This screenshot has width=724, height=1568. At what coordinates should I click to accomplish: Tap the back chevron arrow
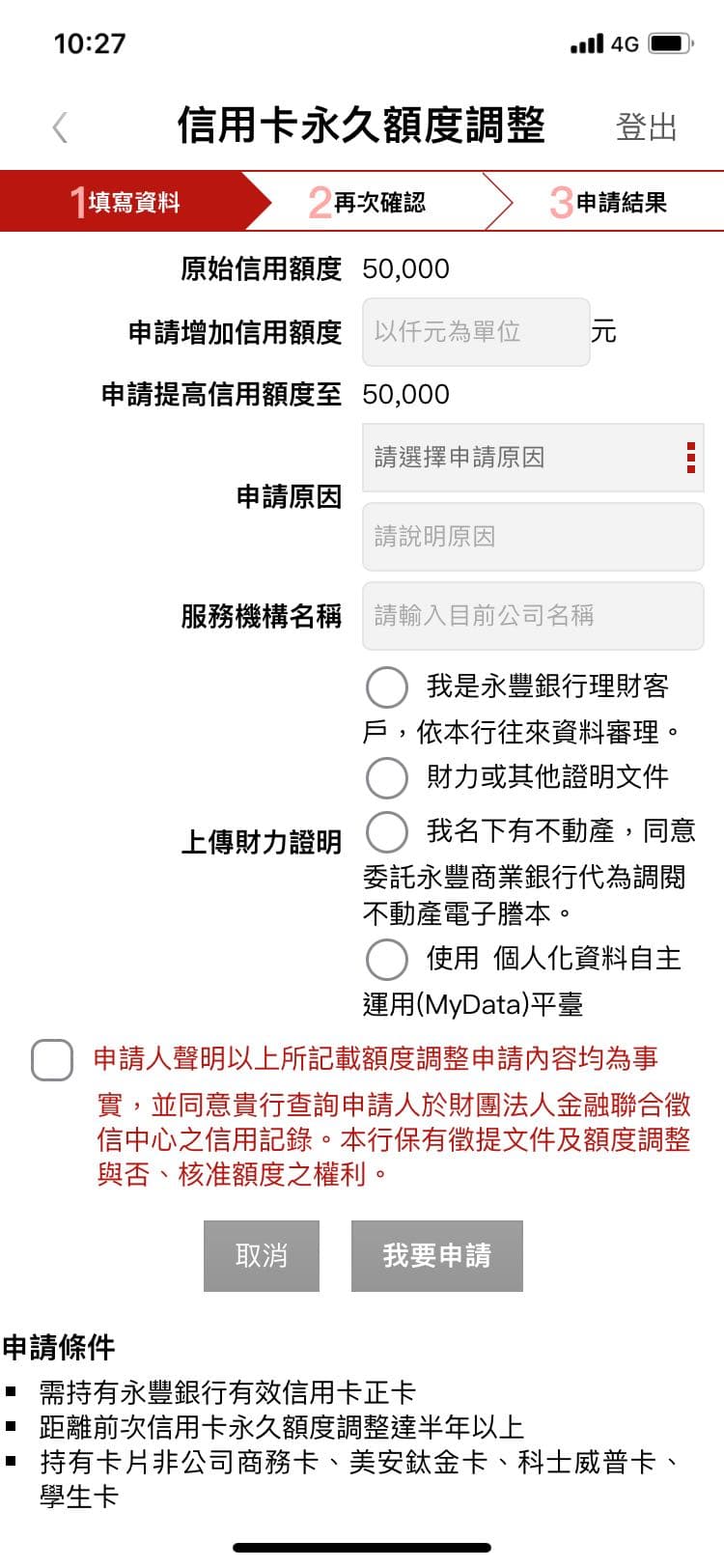[60, 126]
